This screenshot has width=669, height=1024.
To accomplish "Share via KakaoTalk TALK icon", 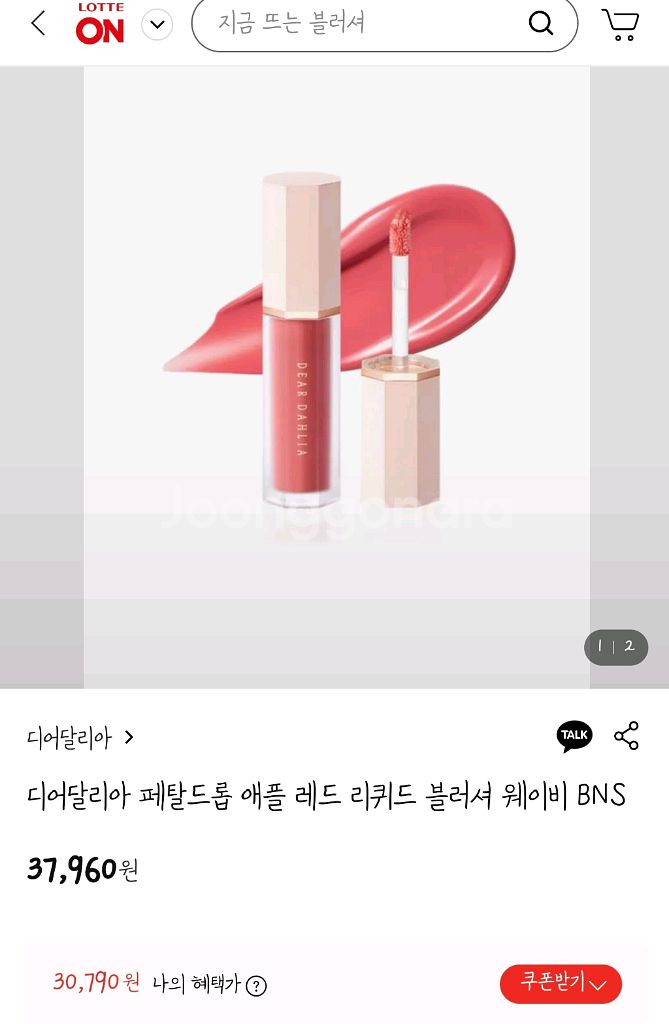I will coord(574,736).
